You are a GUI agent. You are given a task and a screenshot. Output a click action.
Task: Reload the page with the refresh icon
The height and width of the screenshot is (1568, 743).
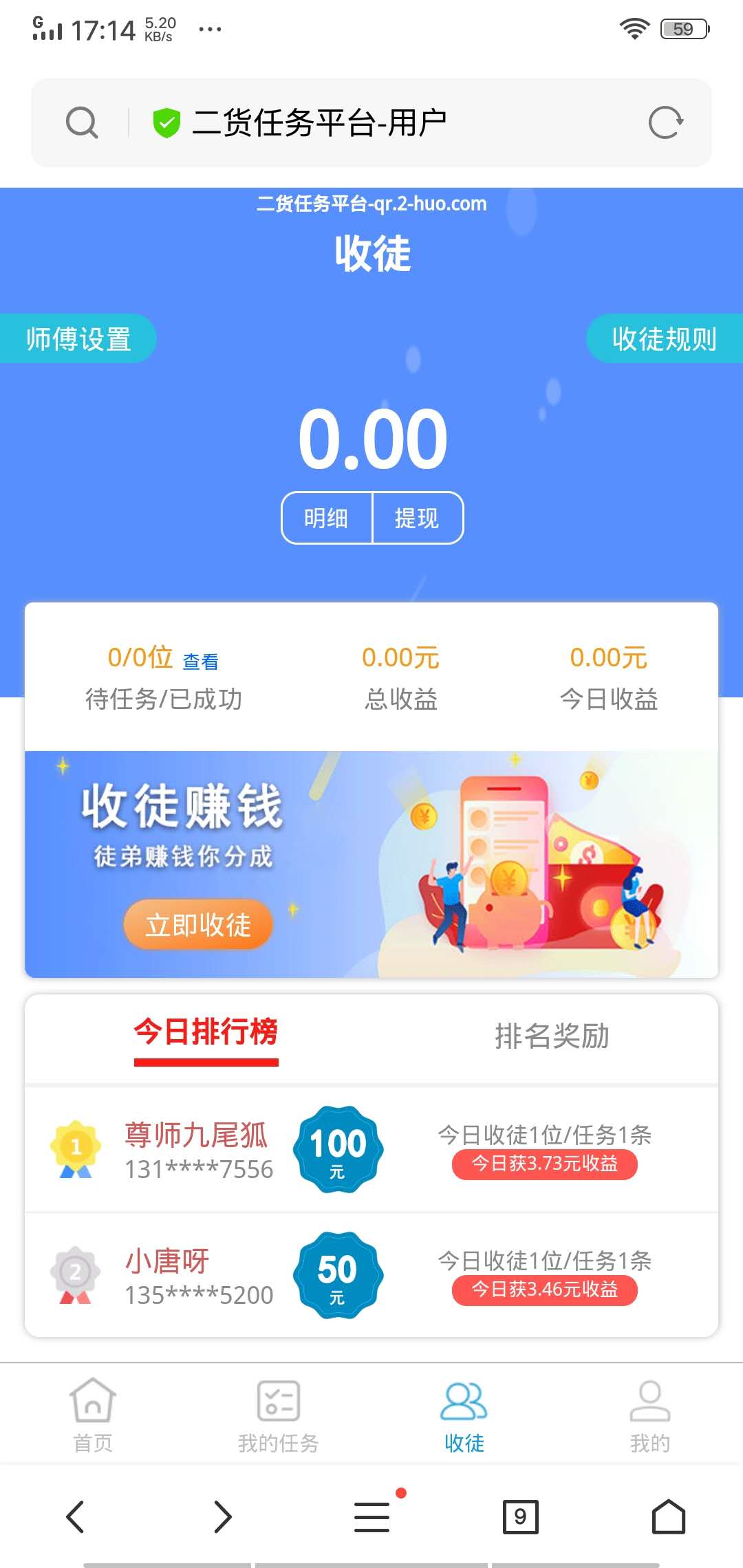coord(665,123)
